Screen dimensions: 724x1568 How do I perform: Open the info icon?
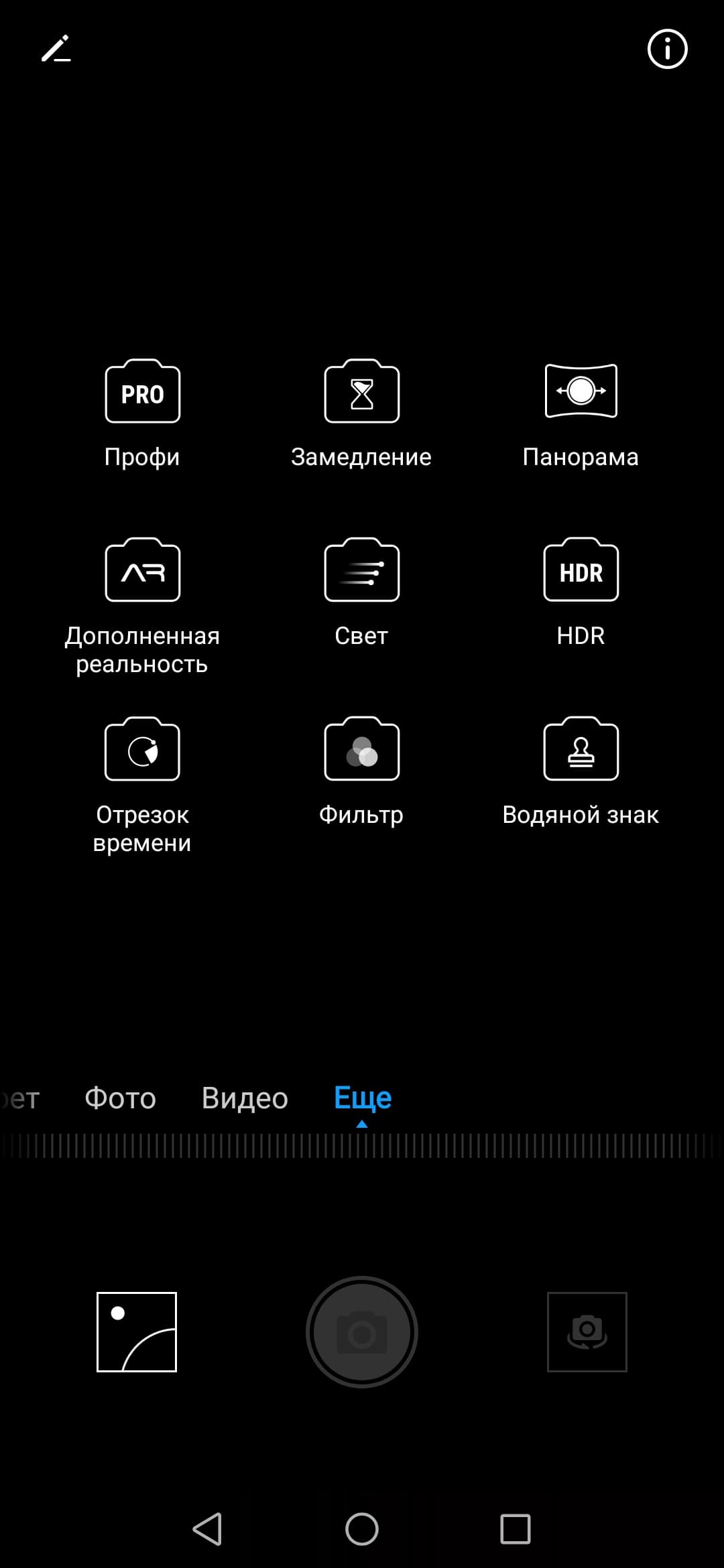667,49
